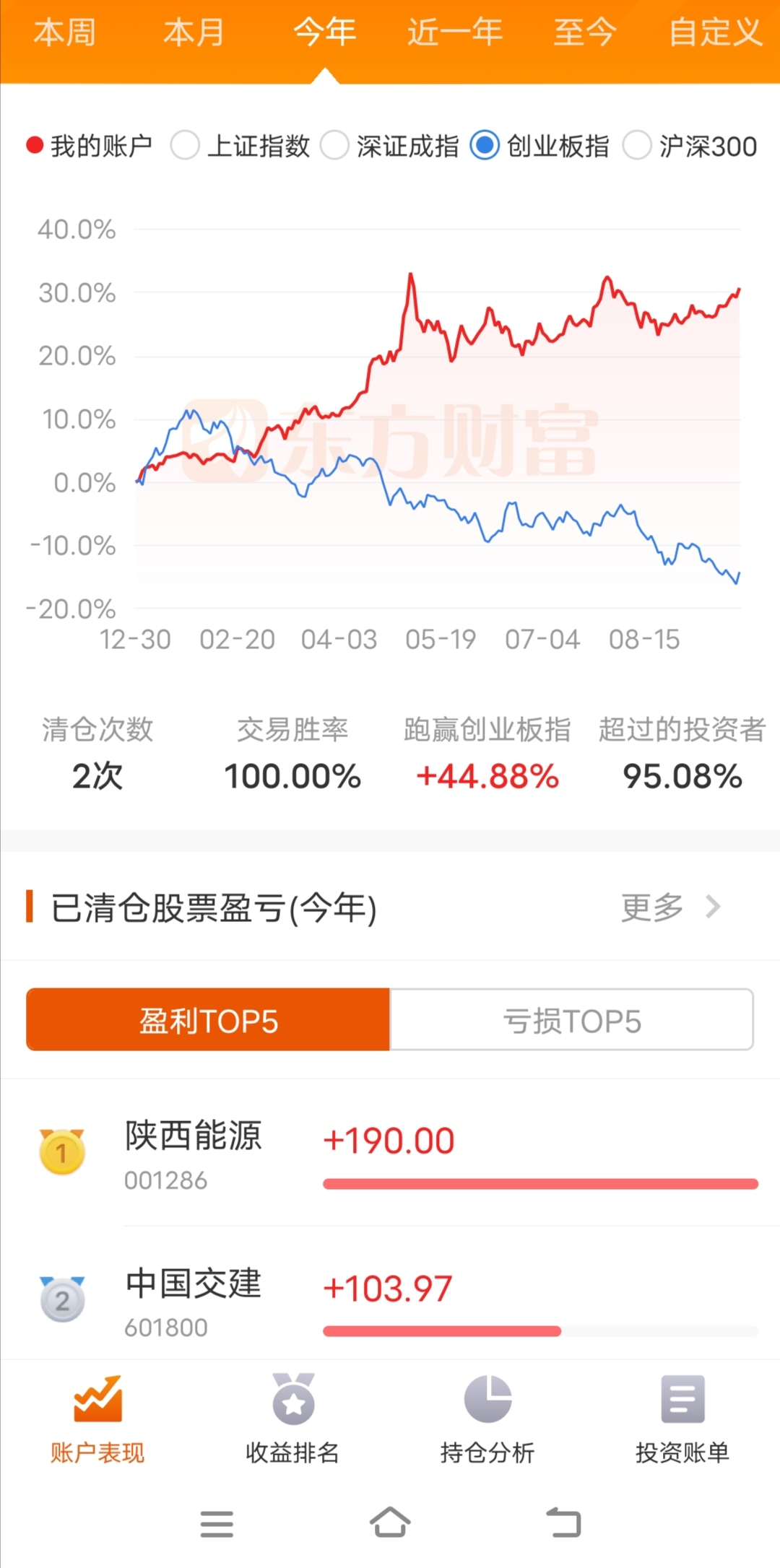Select the 盈利TOP5 segment
This screenshot has height=1568, width=780.
point(208,1021)
